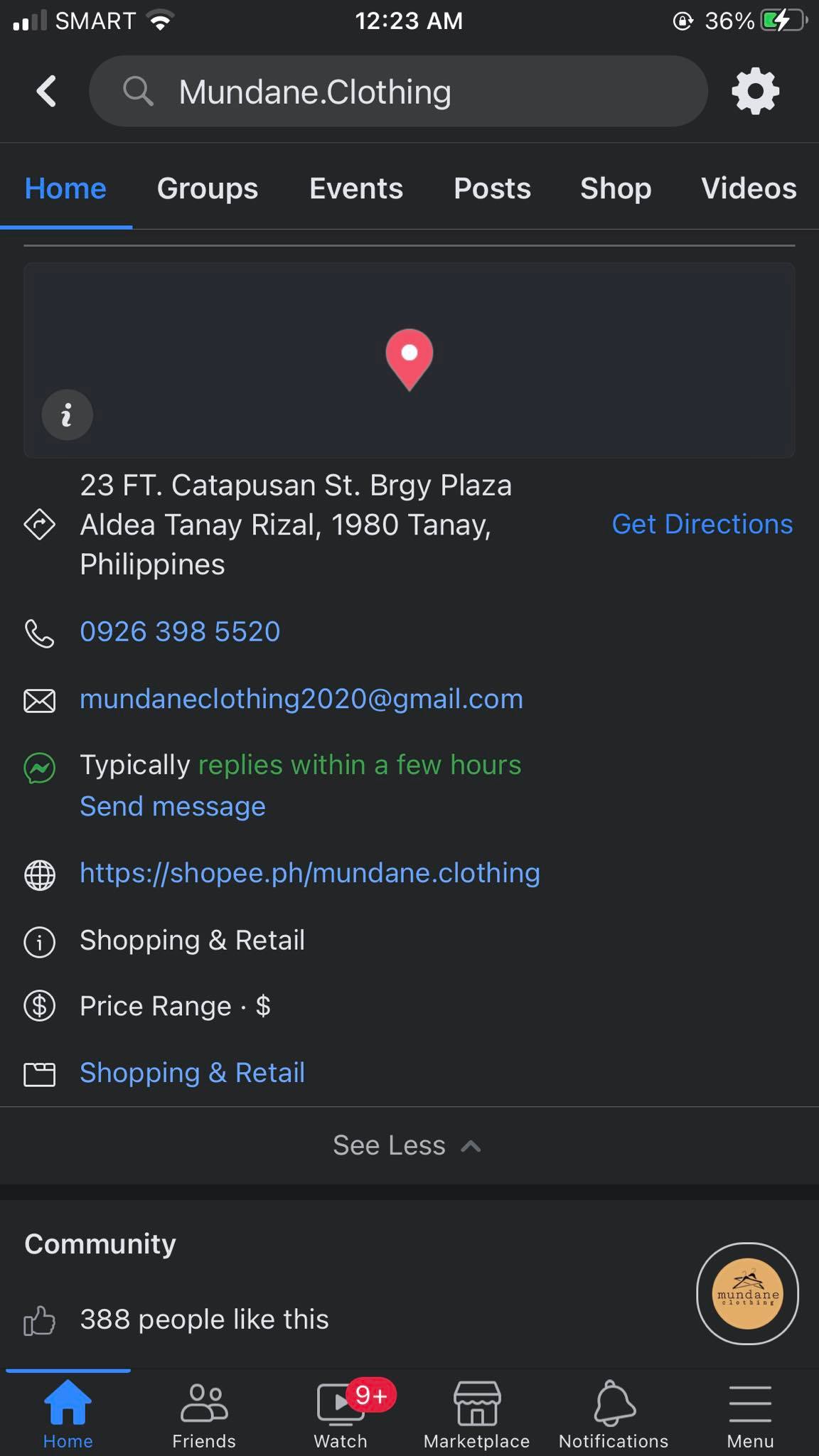Image resolution: width=819 pixels, height=1456 pixels.
Task: Tap the Send message link
Action: [x=172, y=806]
